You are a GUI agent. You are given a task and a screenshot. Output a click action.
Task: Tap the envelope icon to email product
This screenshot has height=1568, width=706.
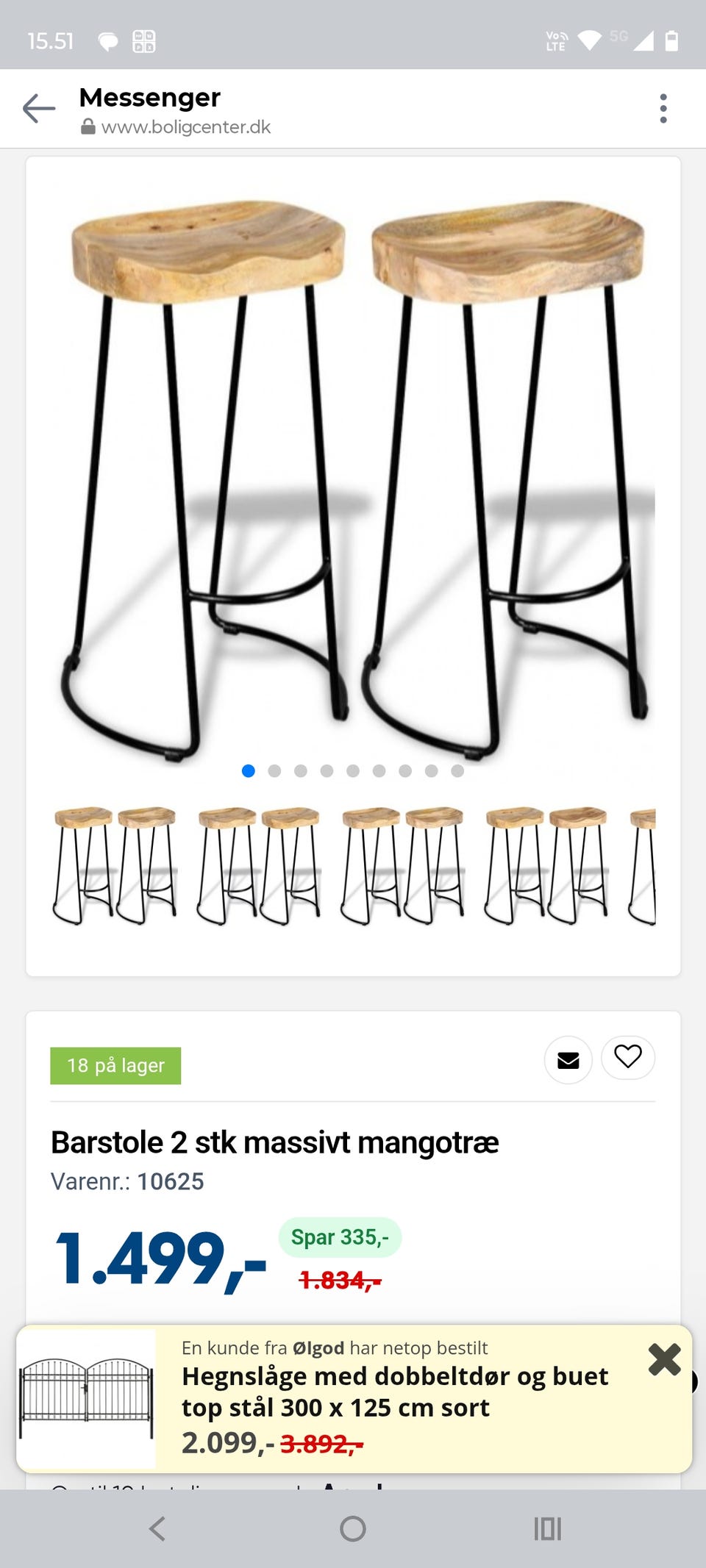coord(568,1060)
